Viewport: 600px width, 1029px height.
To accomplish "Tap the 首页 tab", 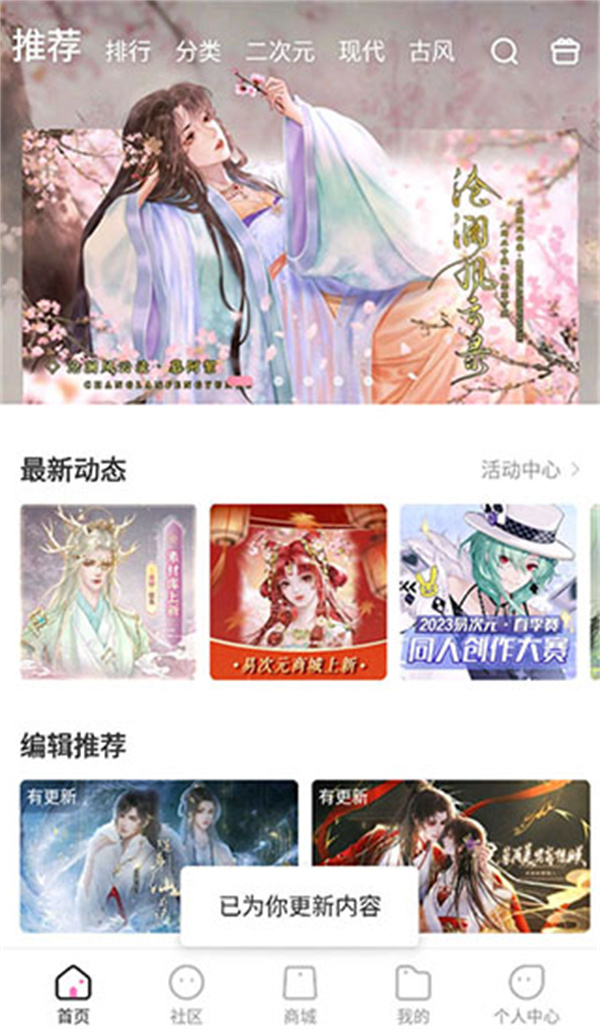I will tap(73, 994).
